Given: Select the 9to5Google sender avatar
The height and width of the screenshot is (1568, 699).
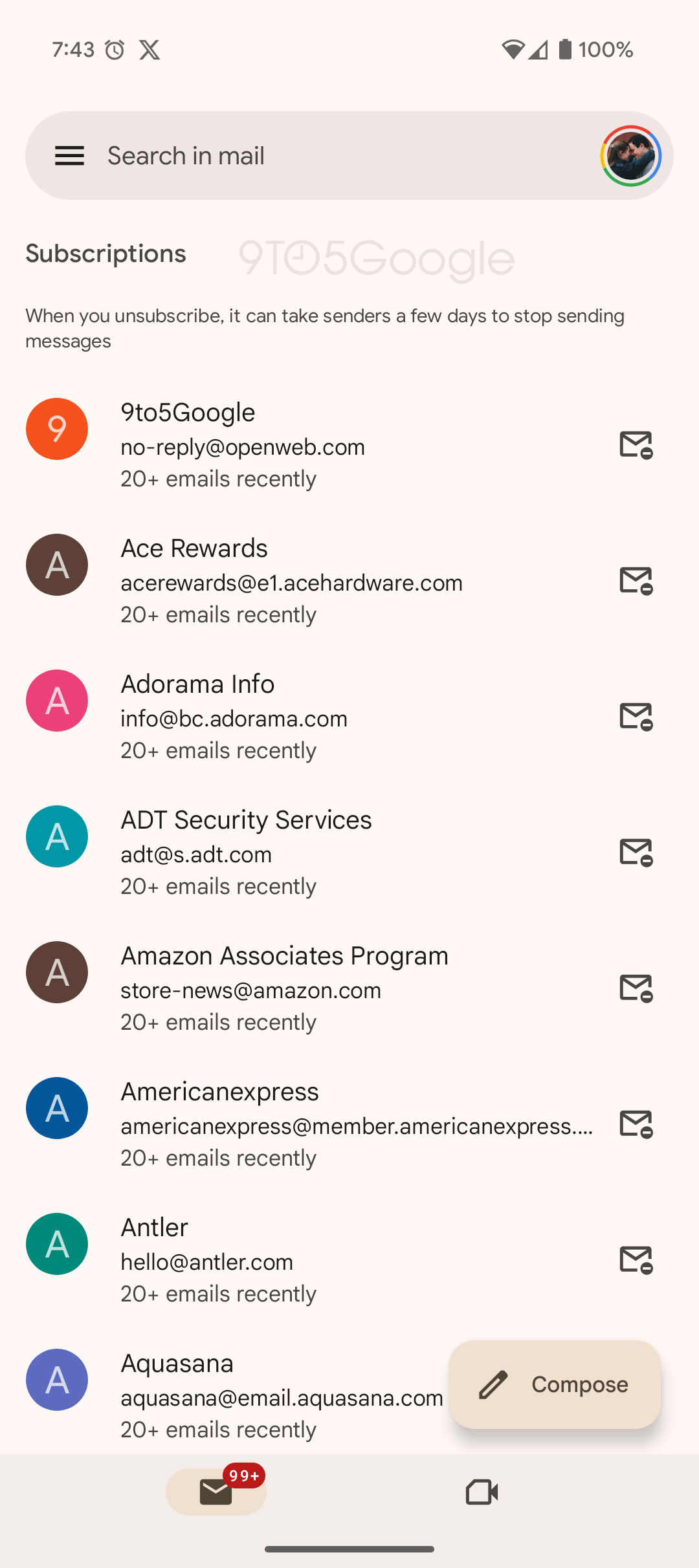Looking at the screenshot, I should pyautogui.click(x=57, y=429).
